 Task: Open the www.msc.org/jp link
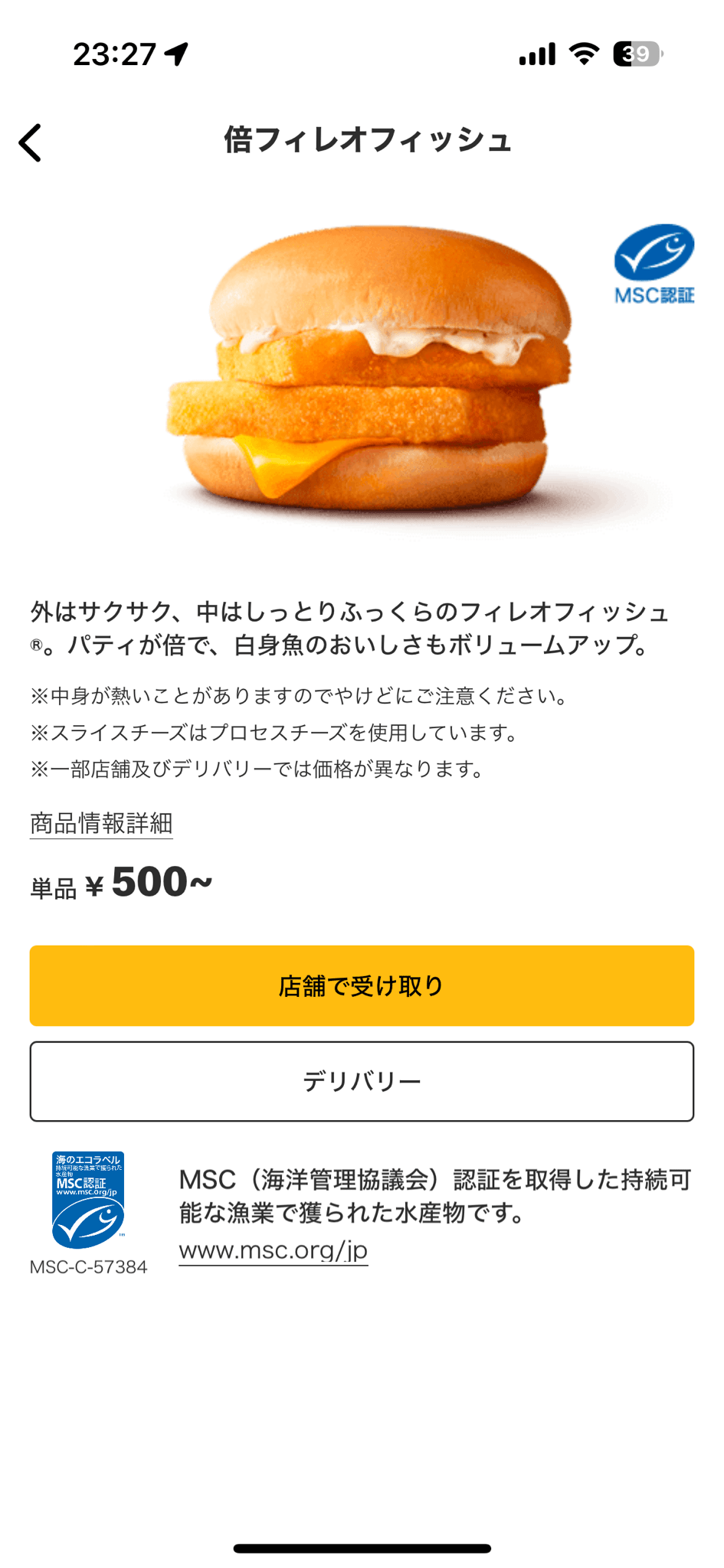pyautogui.click(x=274, y=1250)
